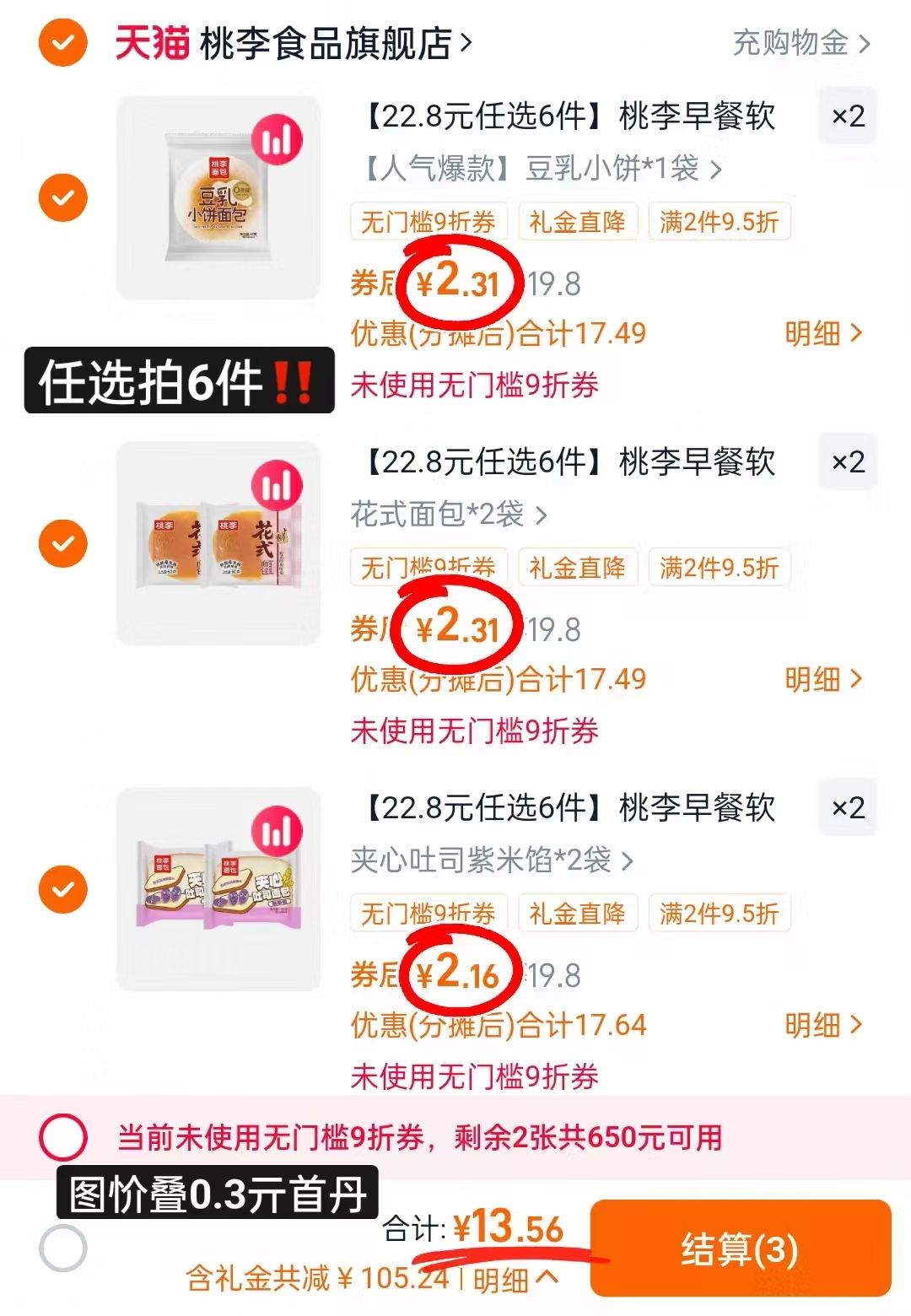Viewport: 911px width, 1316px height.
Task: Uncheck the 花式面包 item checkbox
Action: [62, 544]
